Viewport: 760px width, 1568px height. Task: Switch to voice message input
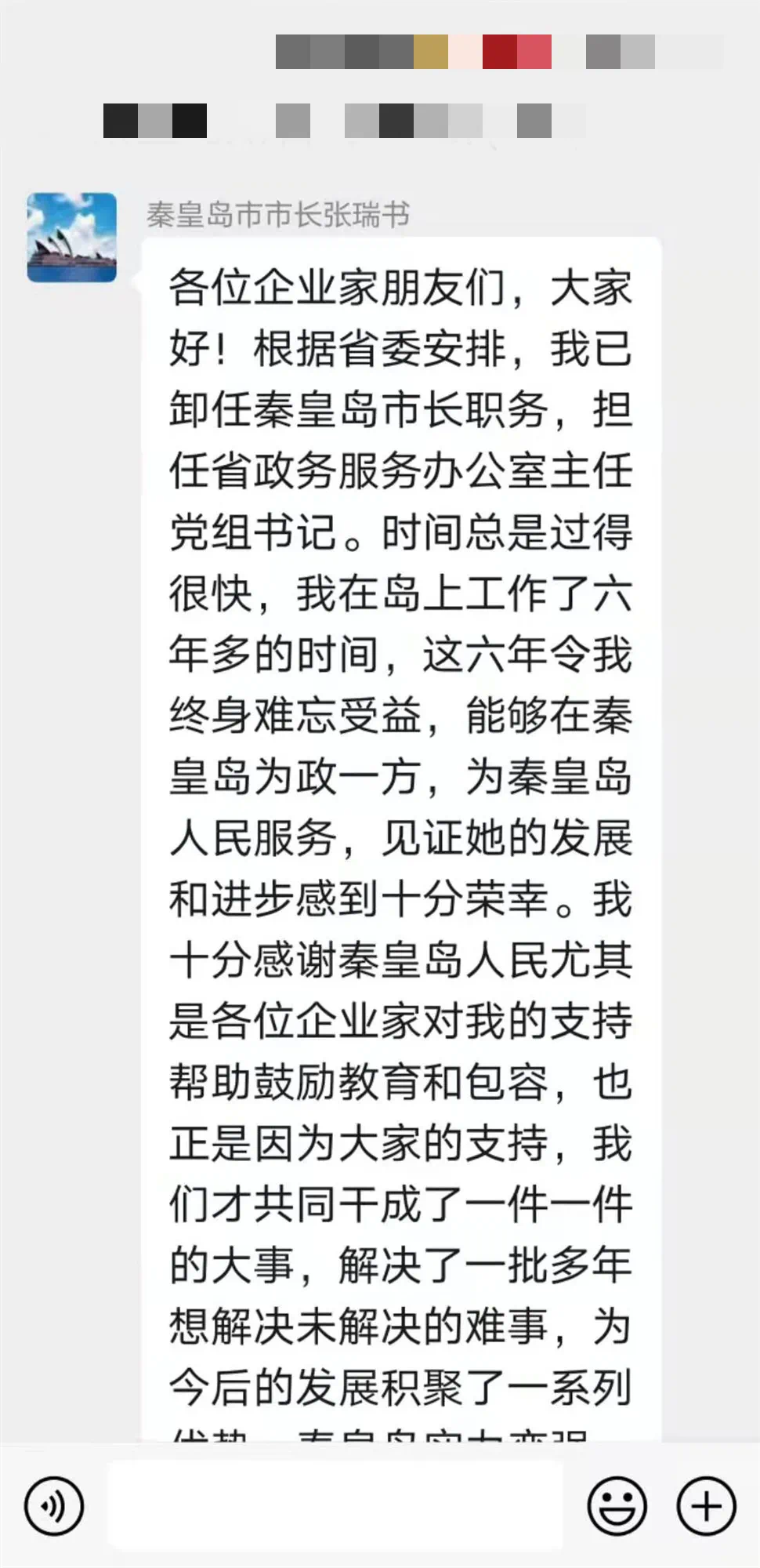click(53, 1505)
